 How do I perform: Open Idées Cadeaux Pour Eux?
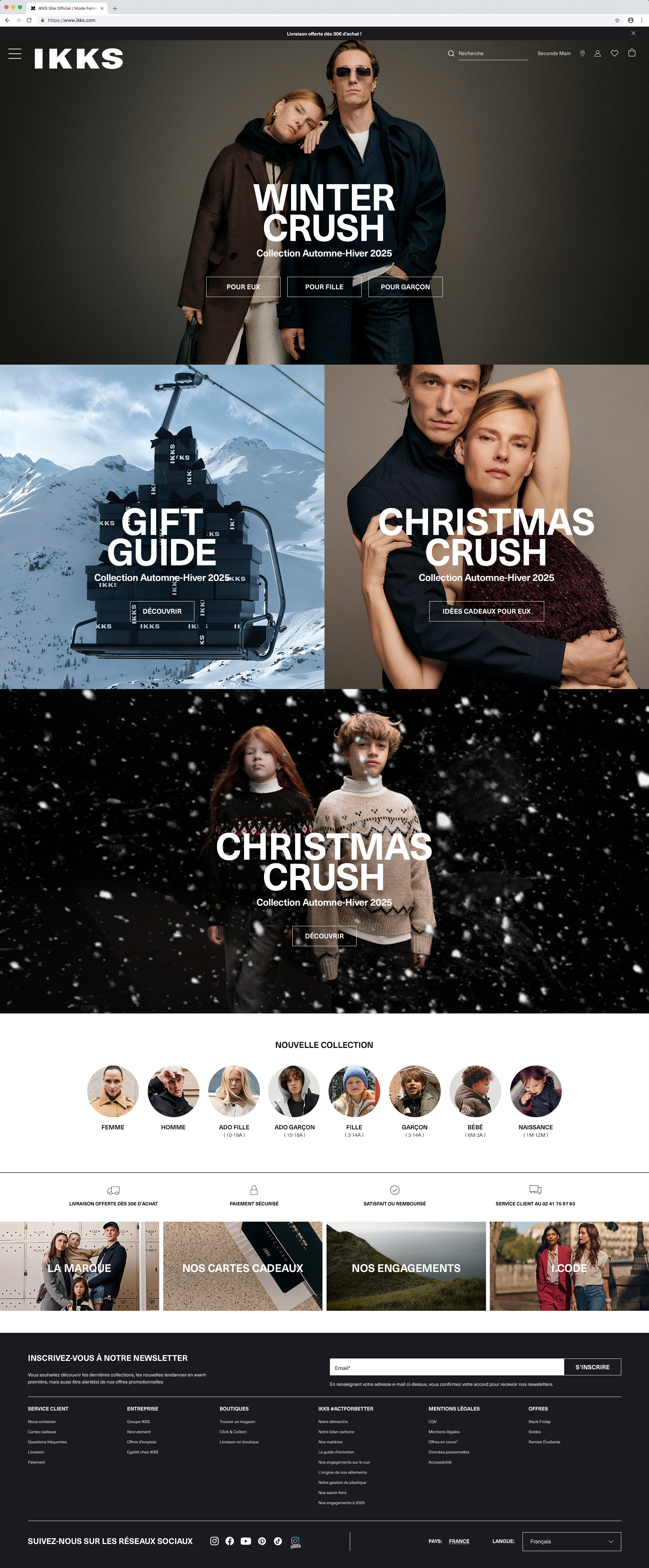click(x=486, y=611)
